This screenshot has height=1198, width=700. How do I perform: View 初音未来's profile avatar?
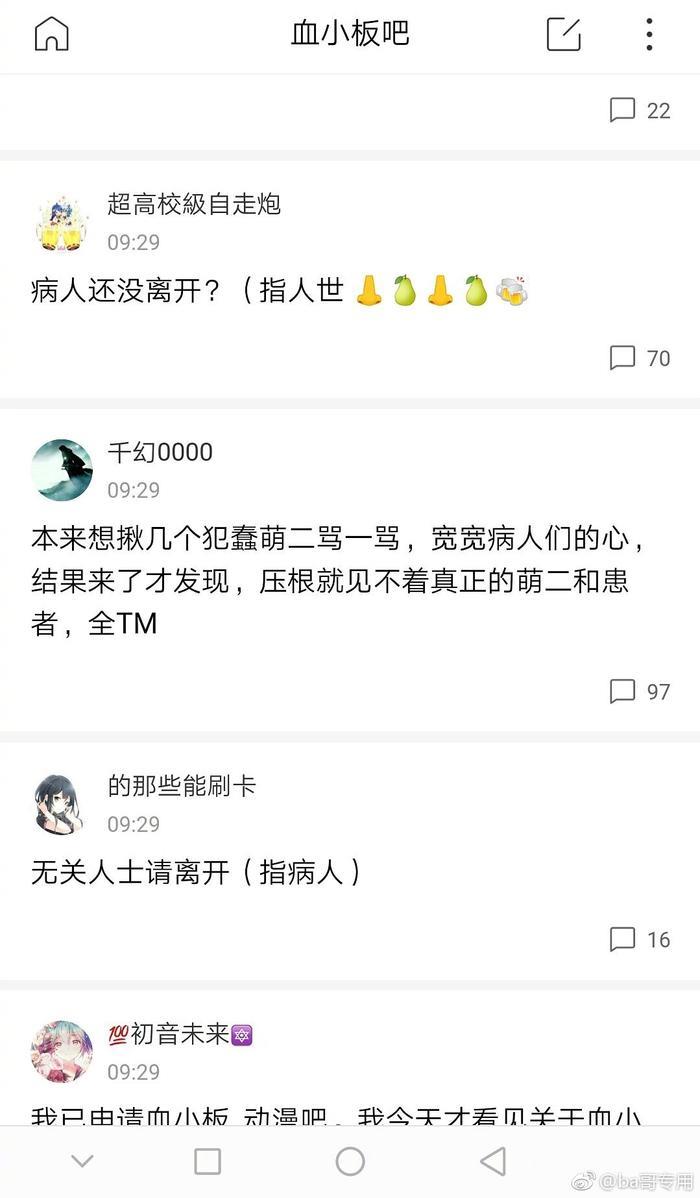click(62, 1052)
